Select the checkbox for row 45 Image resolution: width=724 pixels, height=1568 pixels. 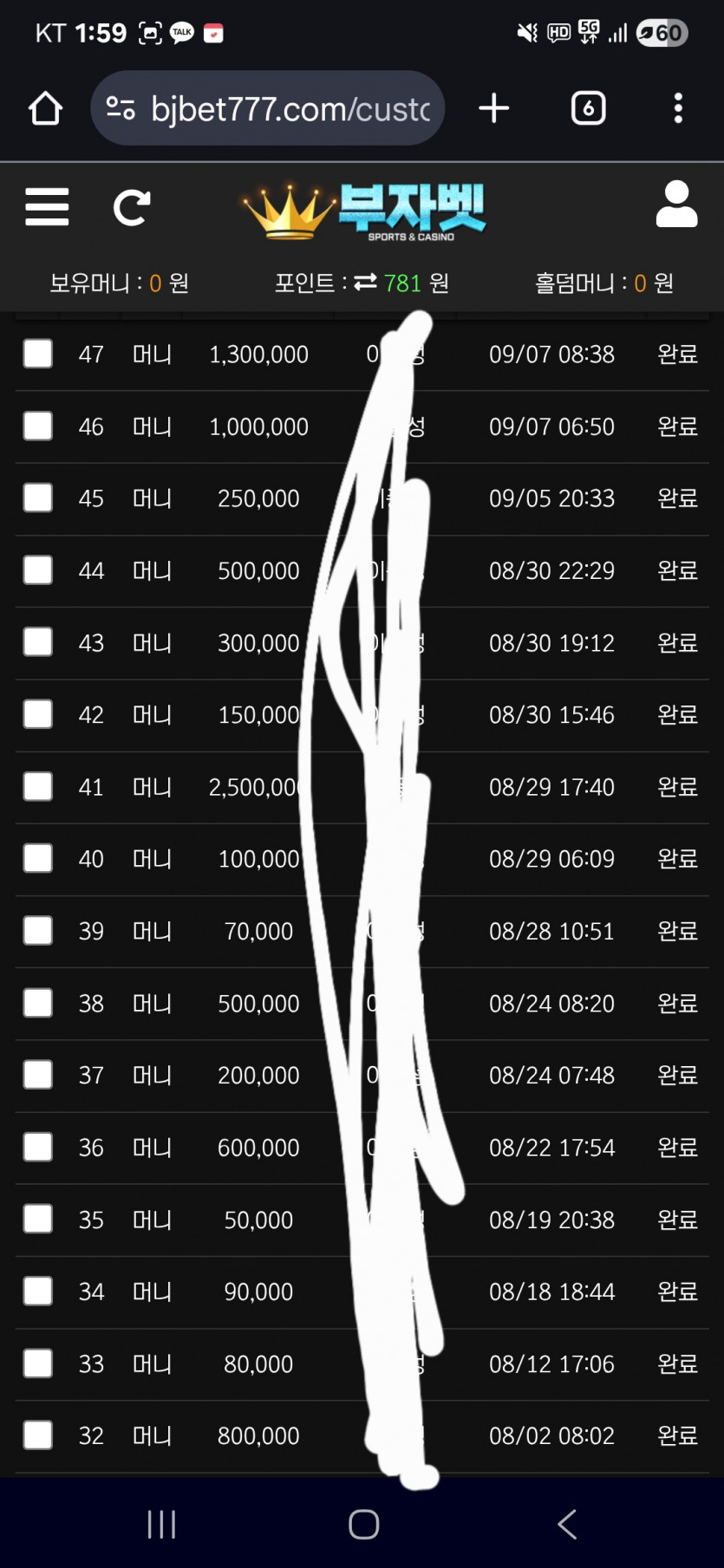click(x=38, y=498)
